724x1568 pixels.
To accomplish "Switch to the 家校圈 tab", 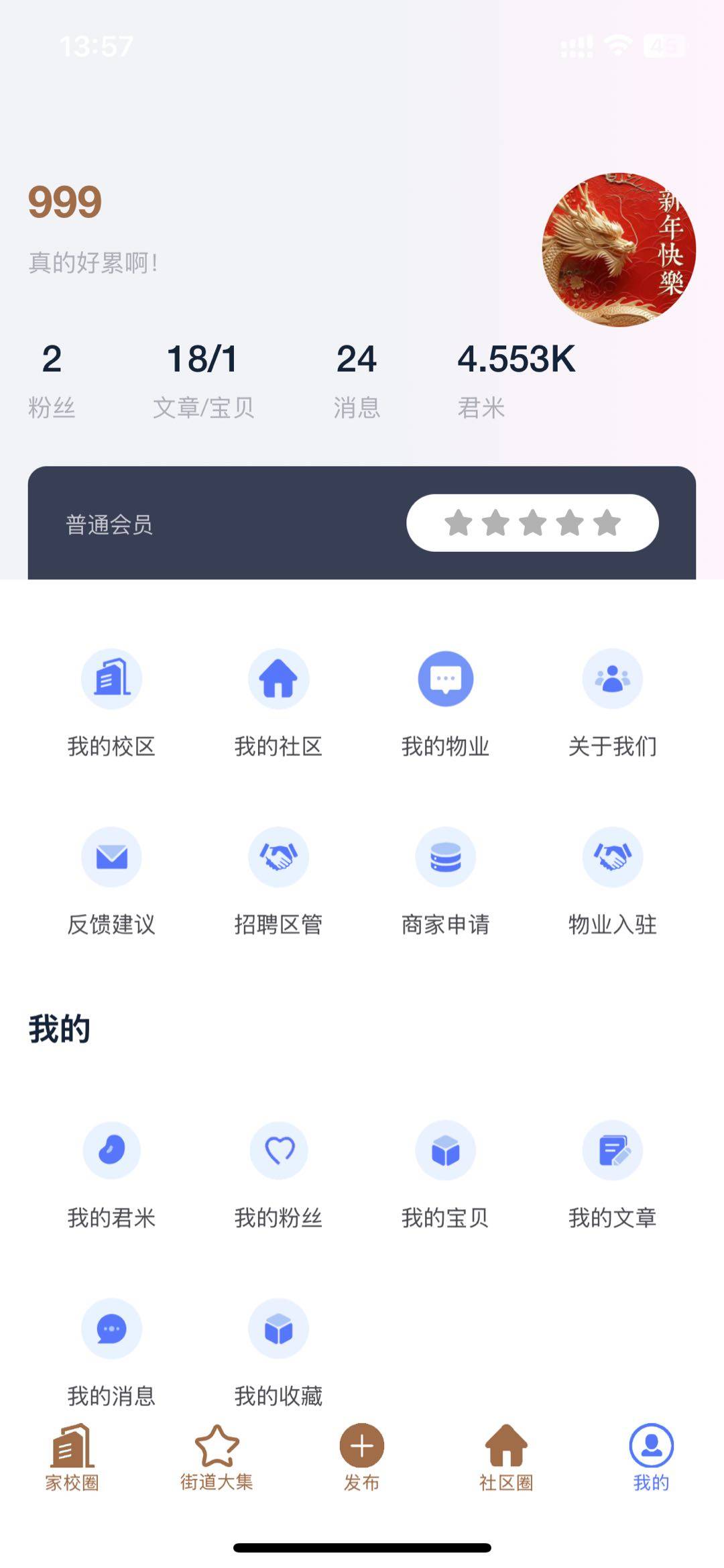I will click(x=72, y=1457).
